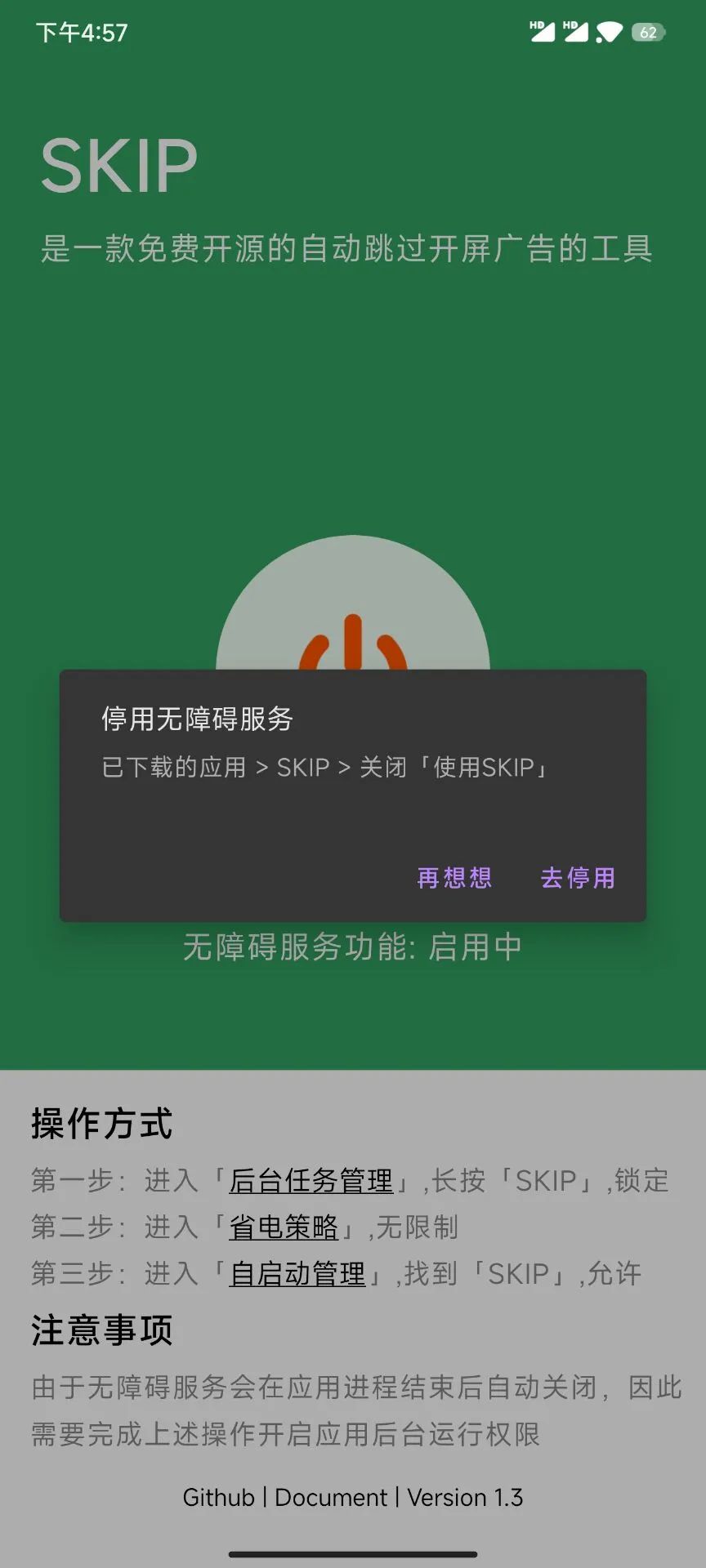The width and height of the screenshot is (706, 1568).
Task: Open the Github link
Action: click(218, 1498)
